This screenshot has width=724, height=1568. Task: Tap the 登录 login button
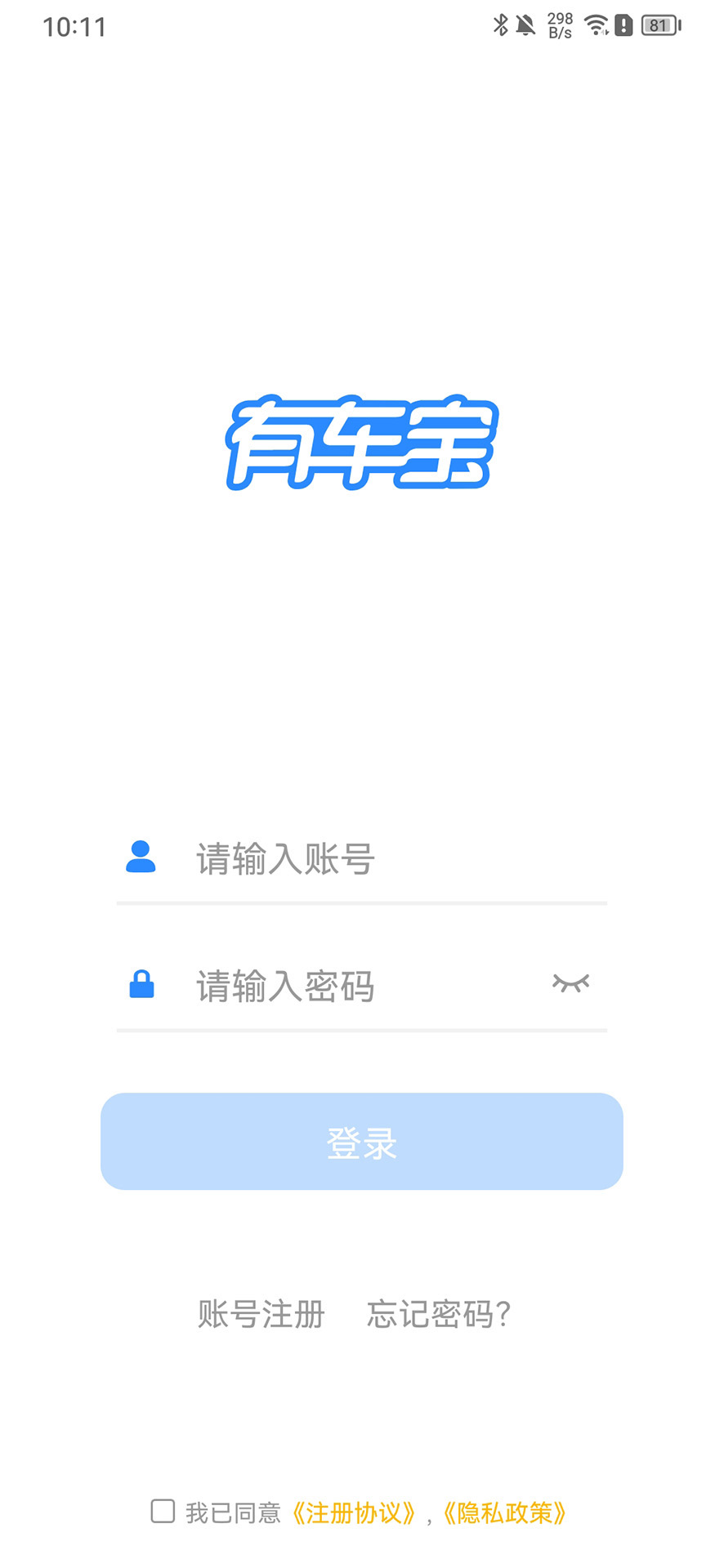pos(362,1142)
